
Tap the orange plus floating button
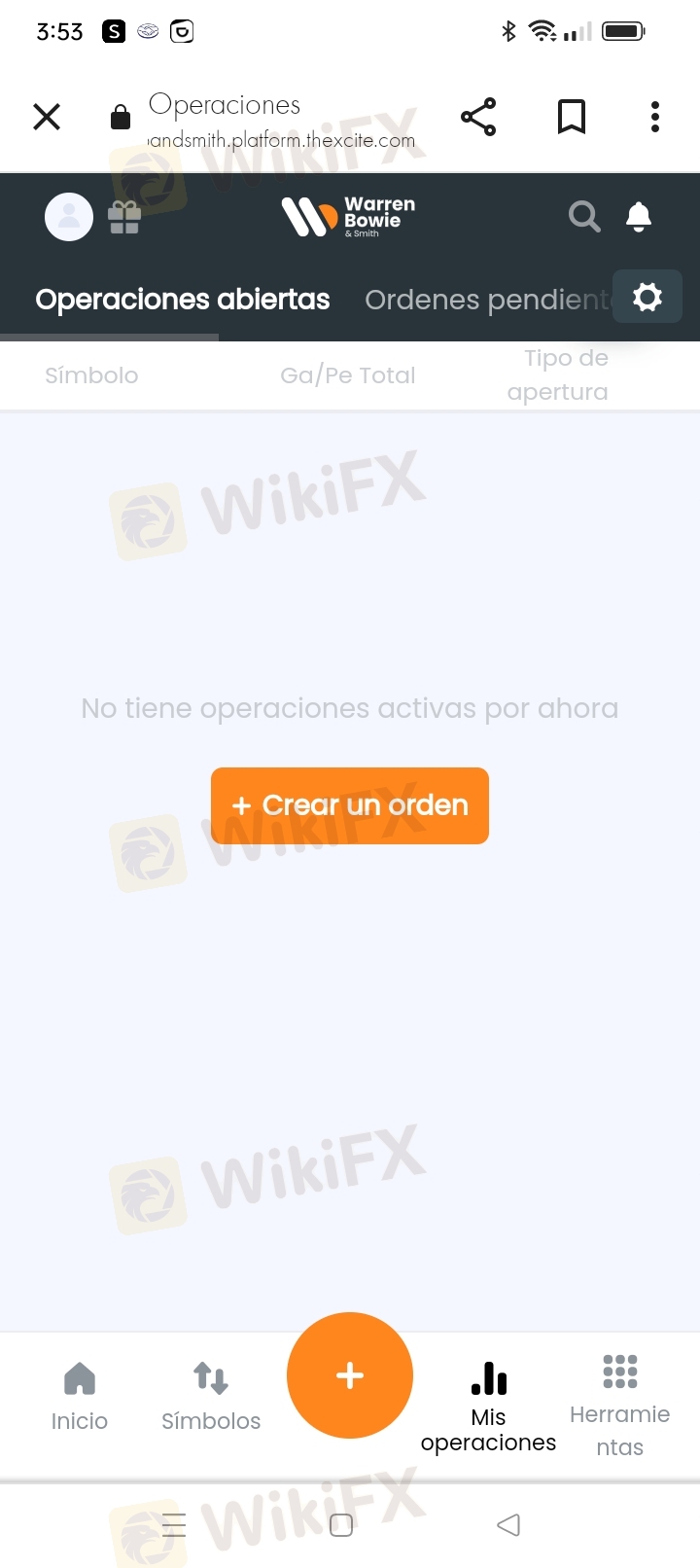click(350, 1375)
